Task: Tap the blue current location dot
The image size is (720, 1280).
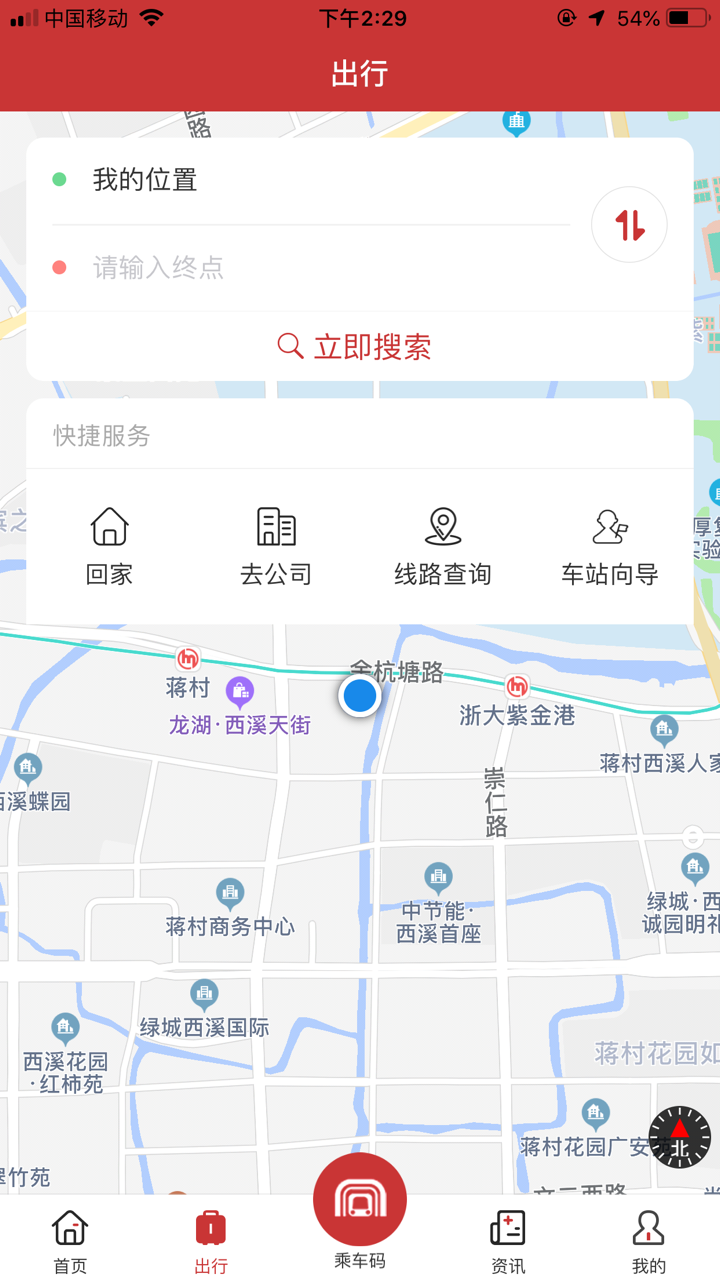Action: [x=360, y=696]
